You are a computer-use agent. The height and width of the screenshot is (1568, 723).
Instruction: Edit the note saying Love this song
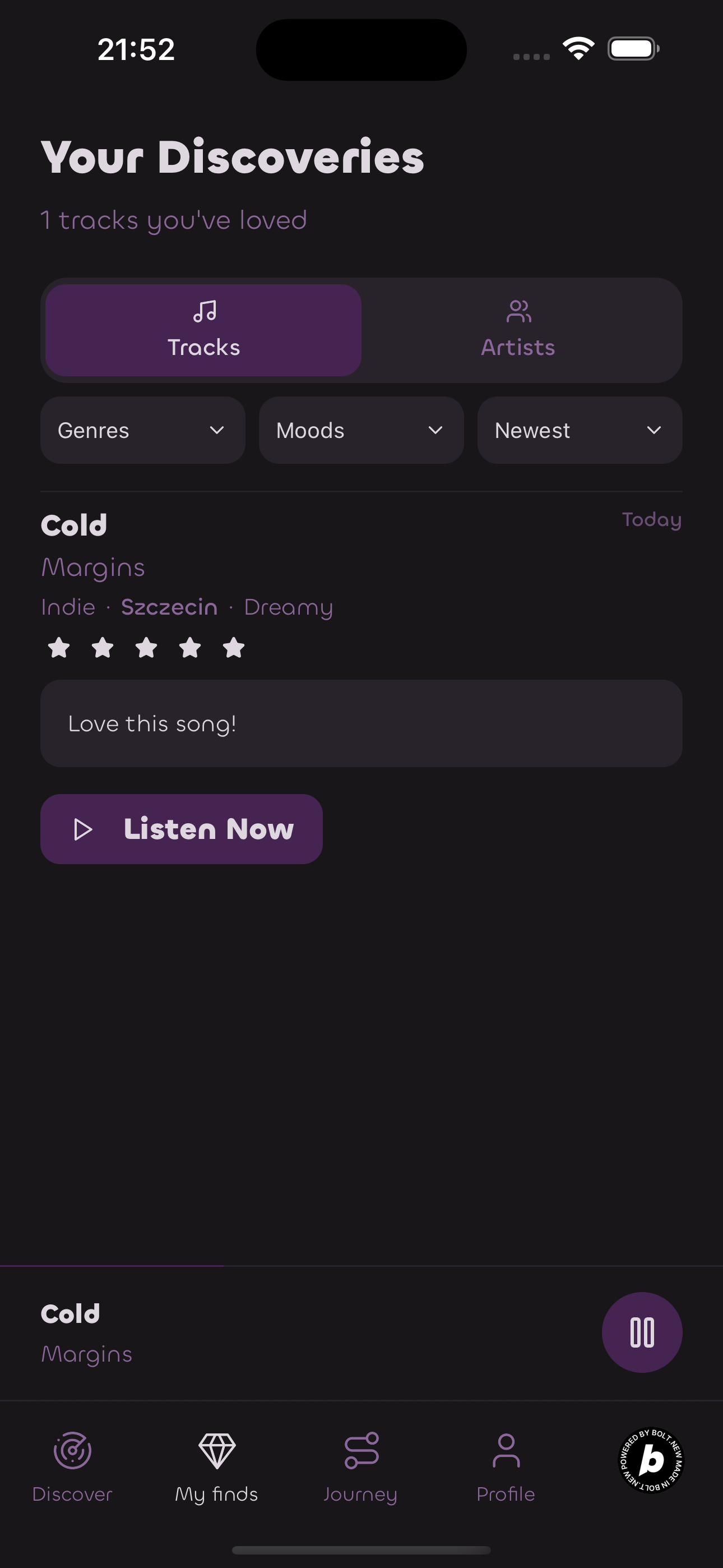coord(361,723)
